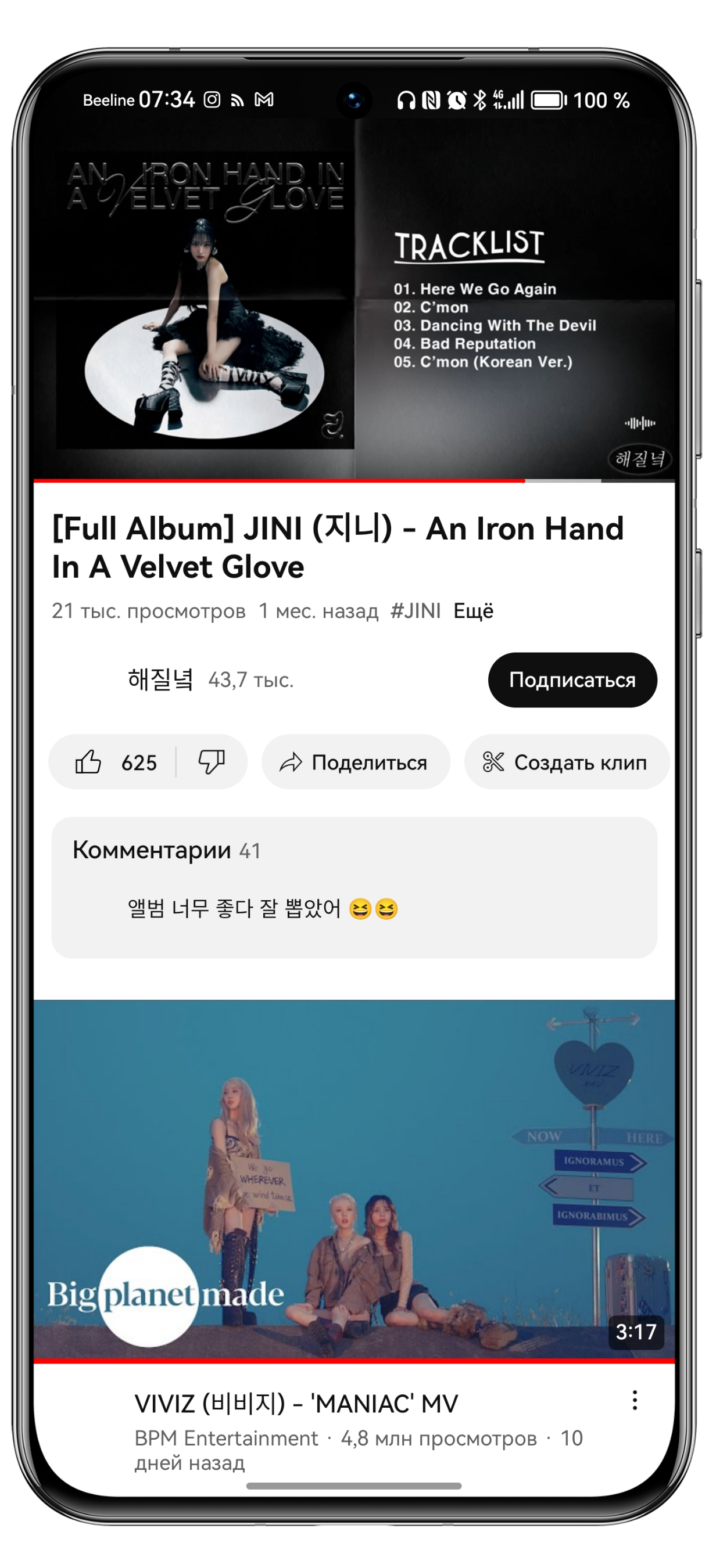Tap "Создать клип" to make a clip
The height and width of the screenshot is (1568, 709).
coord(567,762)
